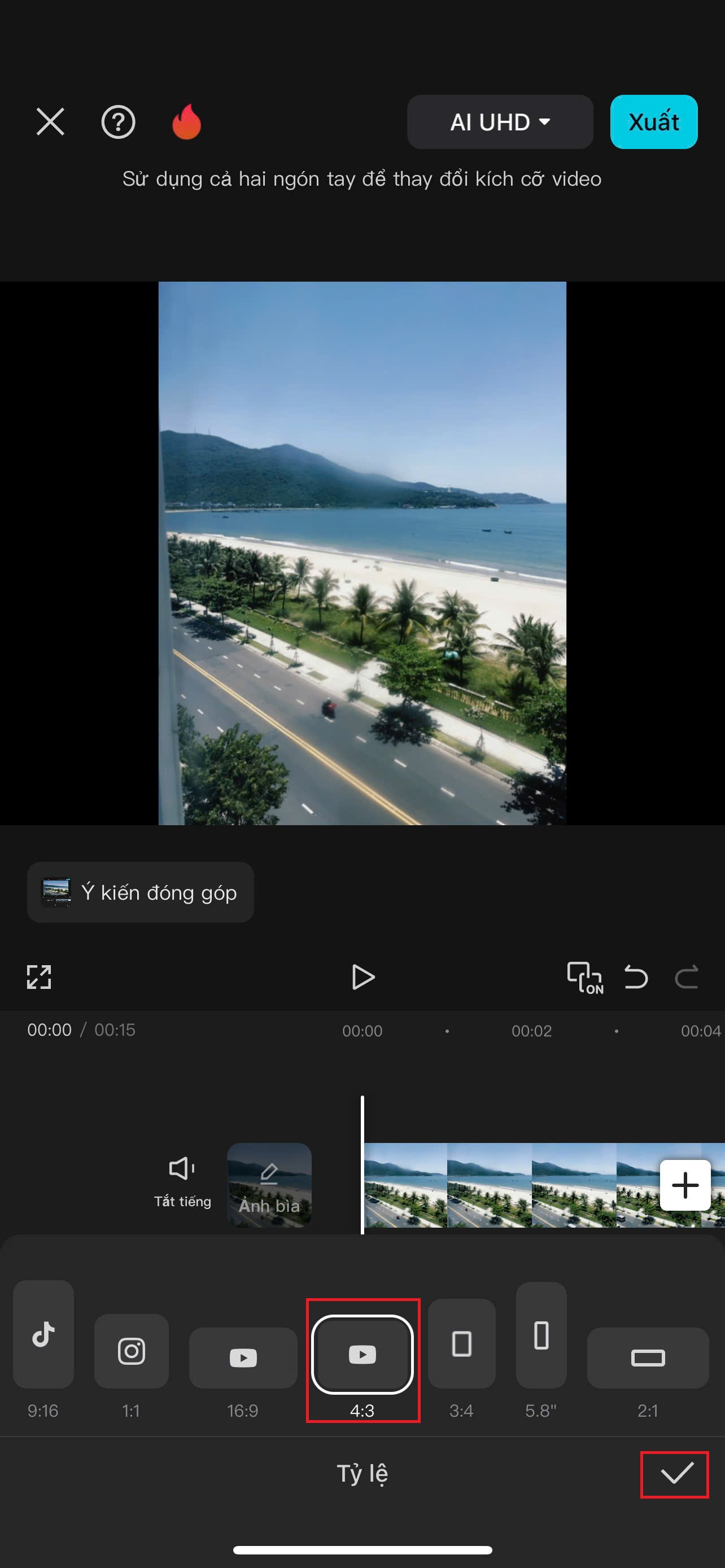
Task: Select the 5.8" phone ratio
Action: tap(541, 1335)
